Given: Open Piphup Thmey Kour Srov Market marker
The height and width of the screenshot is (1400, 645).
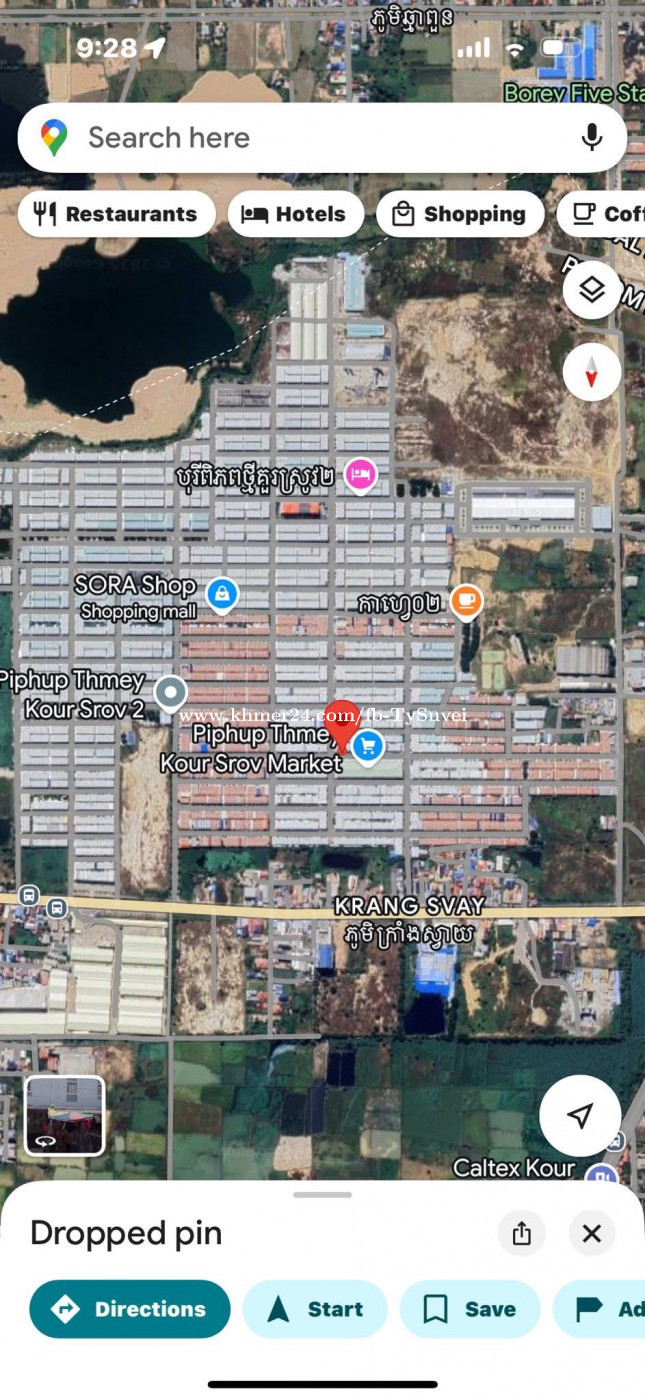Looking at the screenshot, I should (x=369, y=746).
